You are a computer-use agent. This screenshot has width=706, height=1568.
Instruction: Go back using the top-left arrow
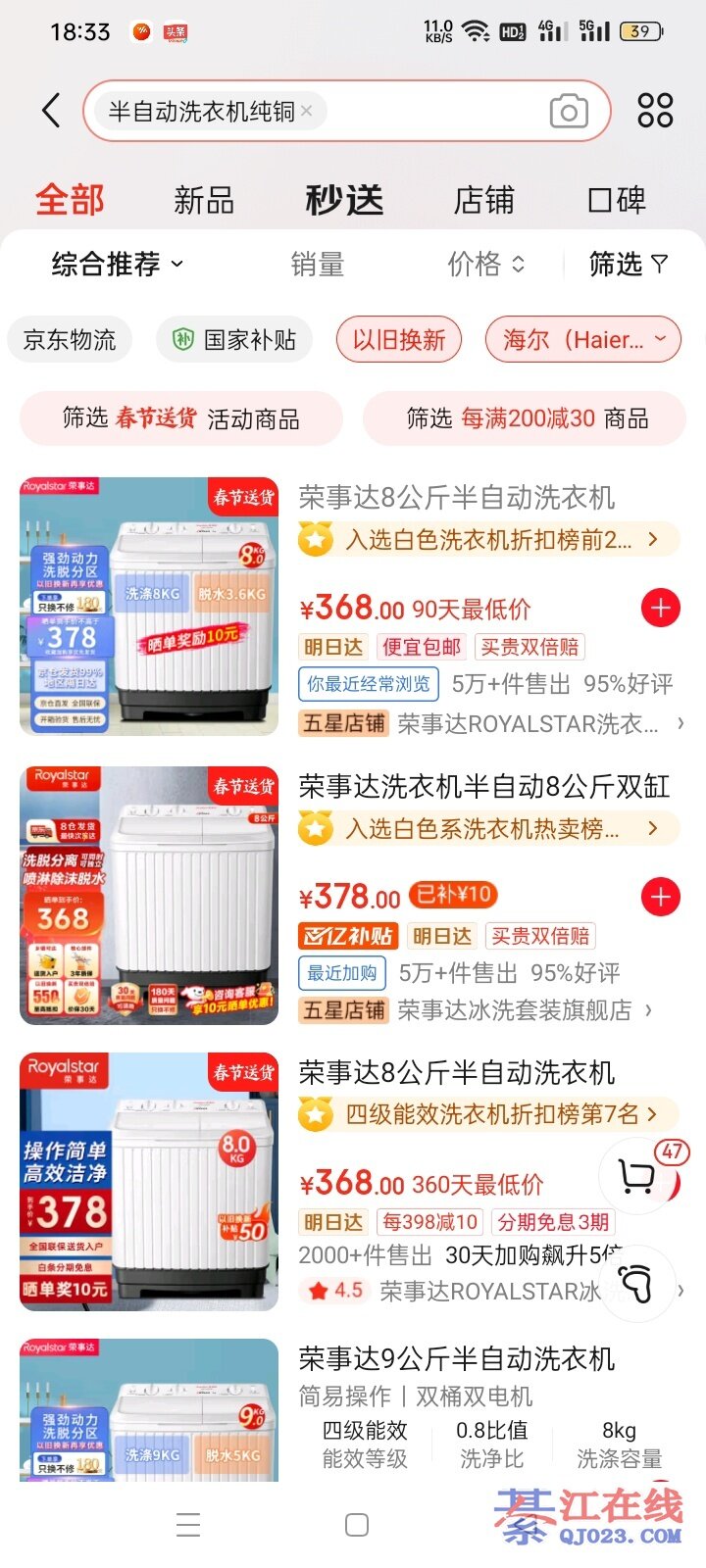pos(51,111)
